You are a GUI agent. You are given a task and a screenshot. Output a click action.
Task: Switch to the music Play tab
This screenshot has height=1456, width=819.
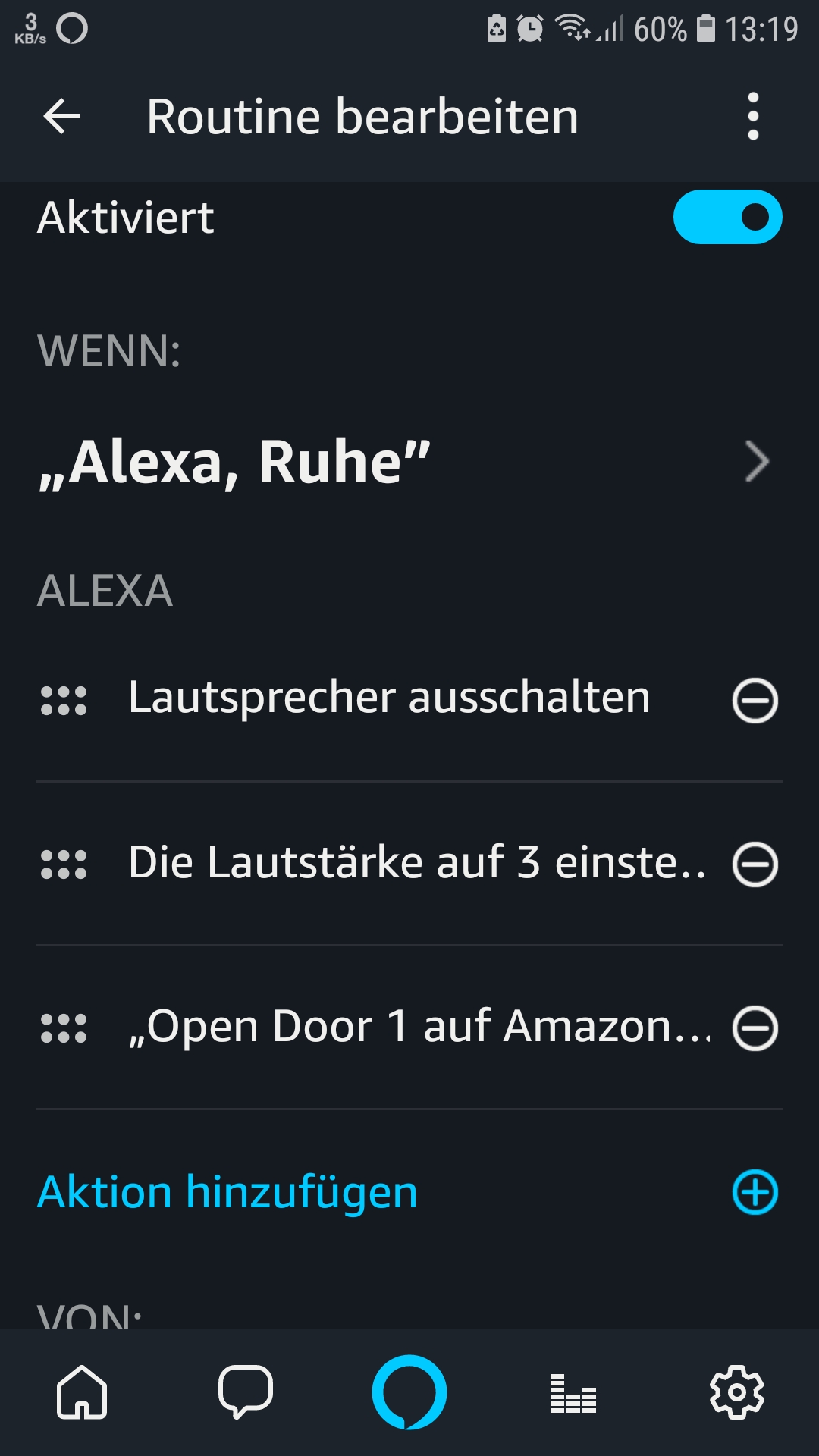[573, 1394]
